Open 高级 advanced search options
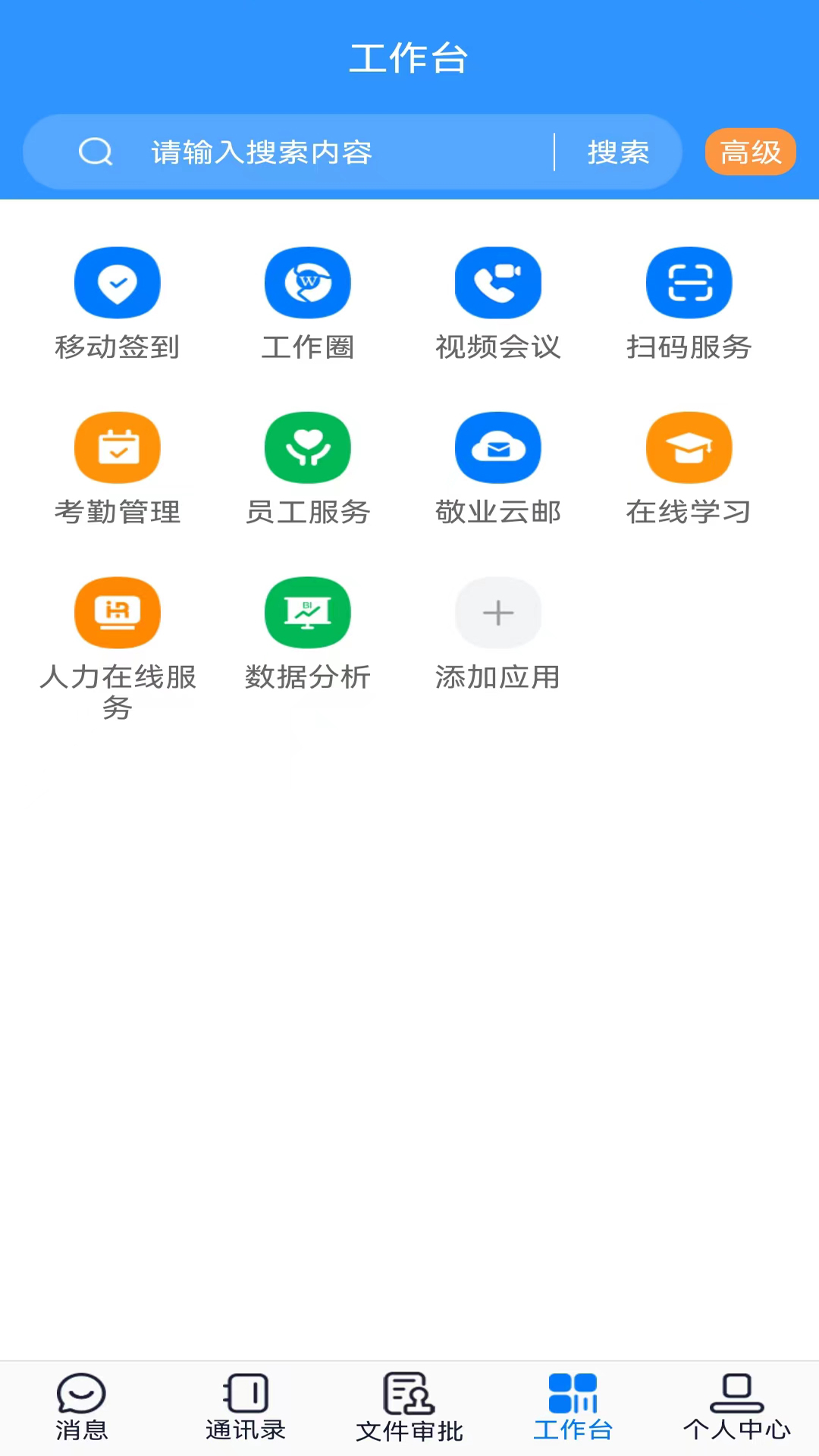 tap(750, 152)
